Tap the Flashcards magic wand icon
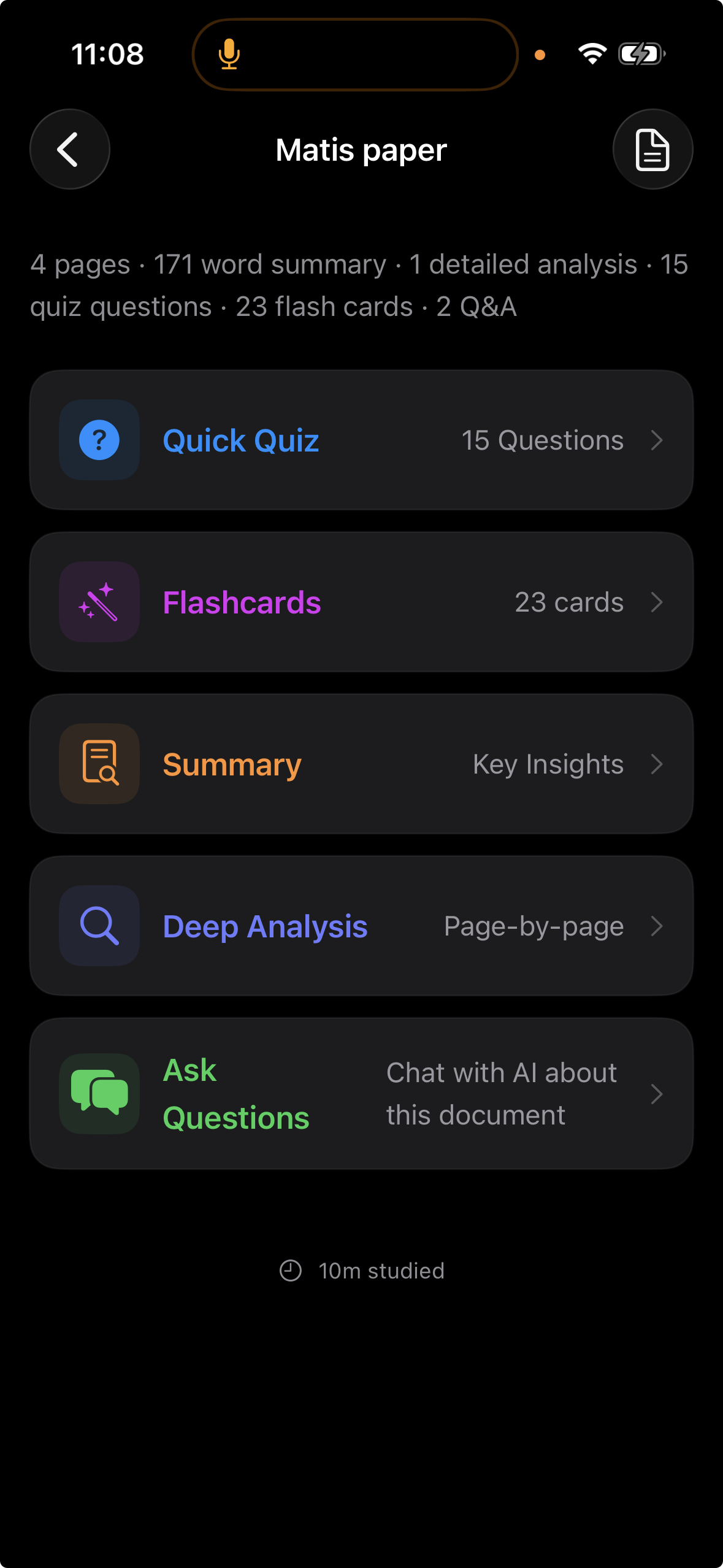This screenshot has width=723, height=1568. pyautogui.click(x=99, y=602)
